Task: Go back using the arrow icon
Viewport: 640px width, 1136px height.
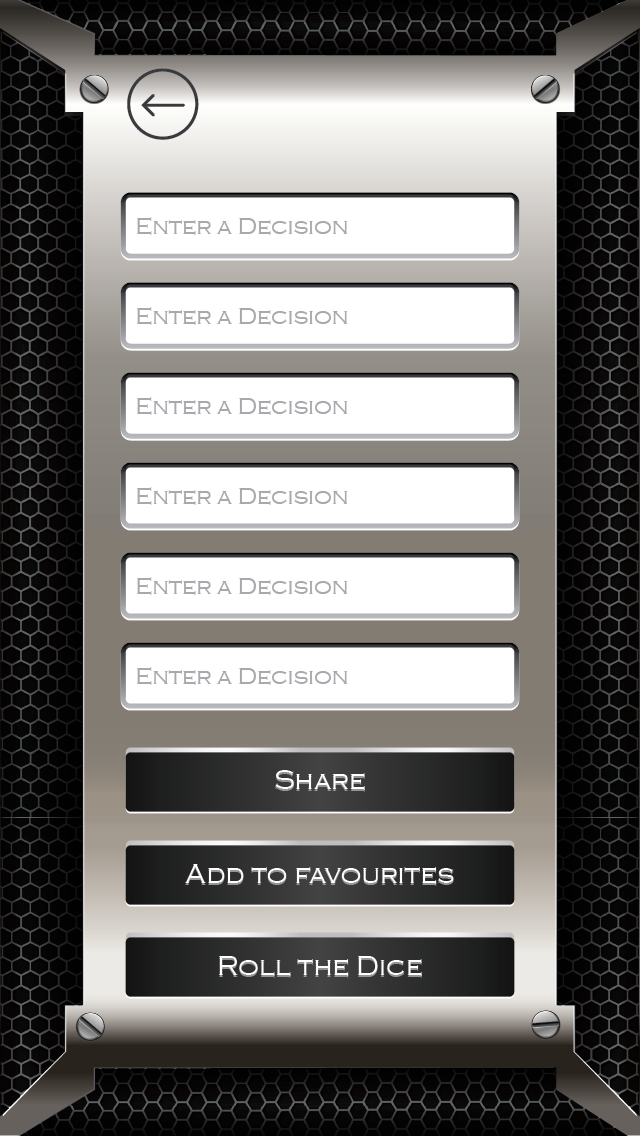Action: point(163,104)
